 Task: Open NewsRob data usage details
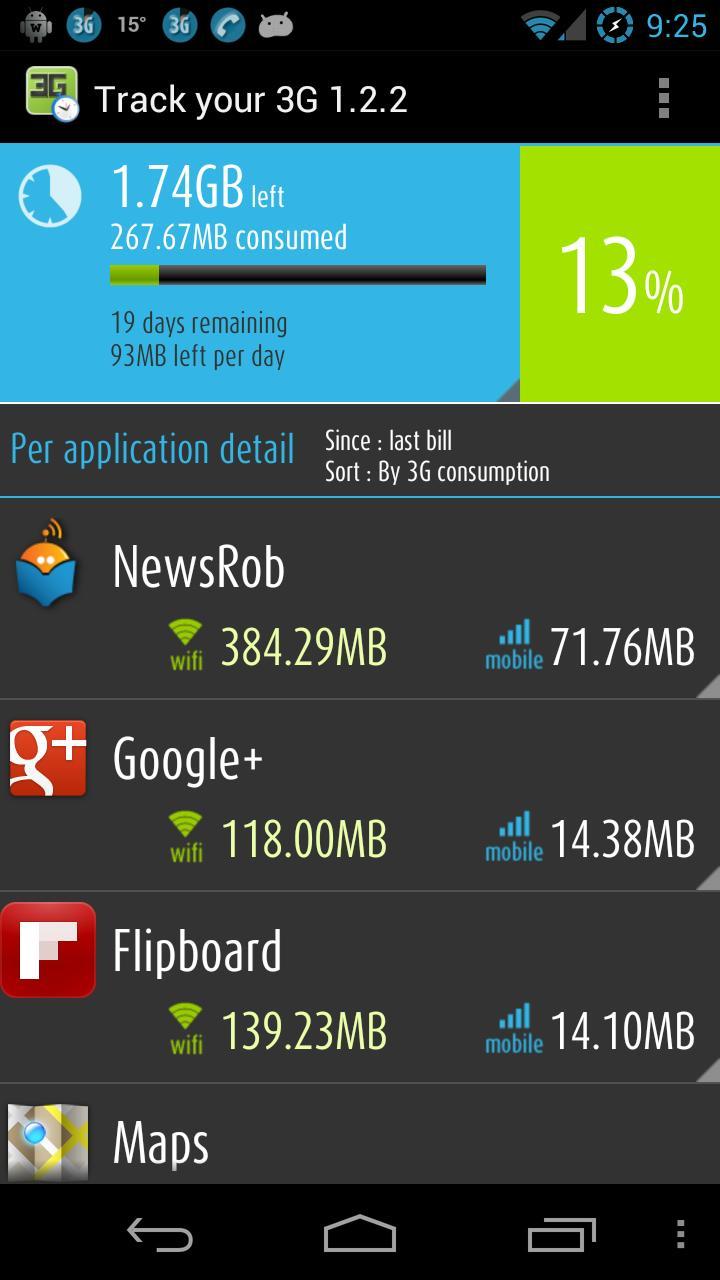pos(360,600)
